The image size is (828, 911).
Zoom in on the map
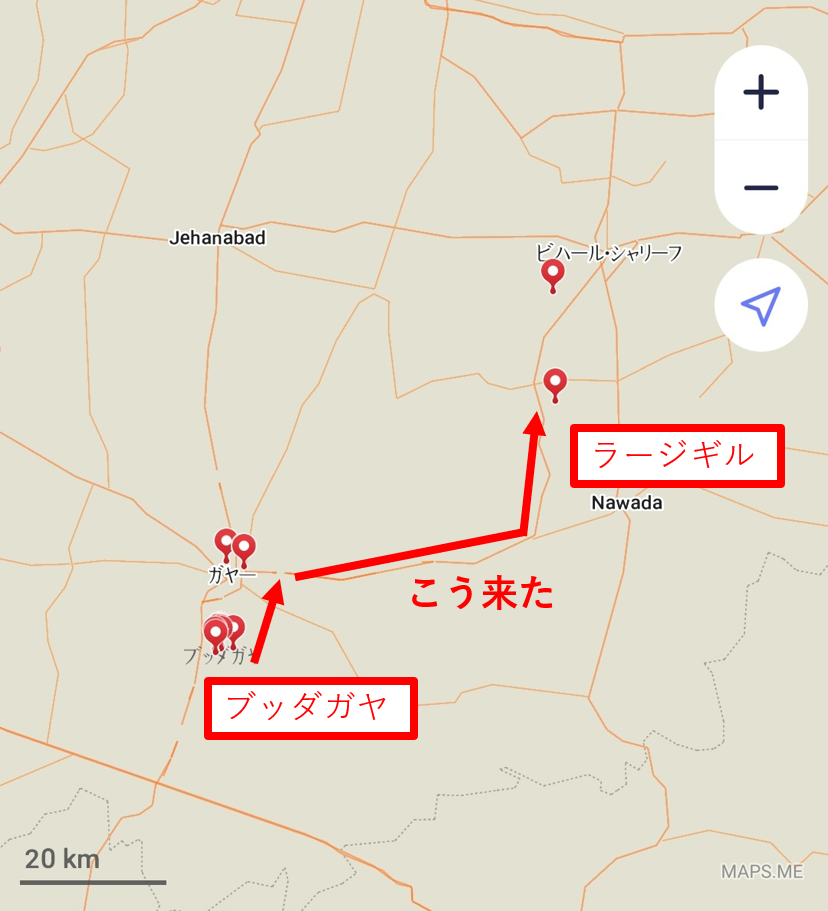point(761,93)
